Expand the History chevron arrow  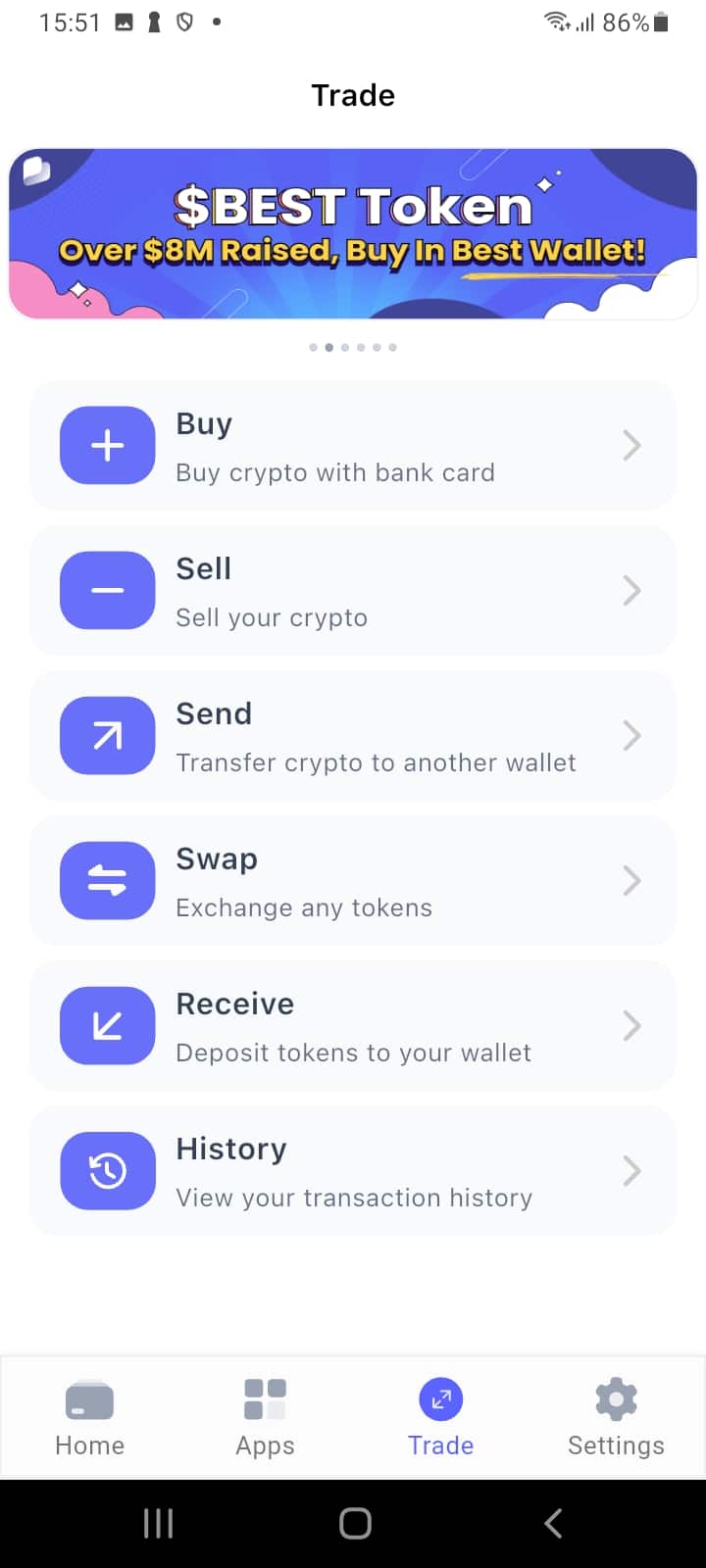[631, 1170]
